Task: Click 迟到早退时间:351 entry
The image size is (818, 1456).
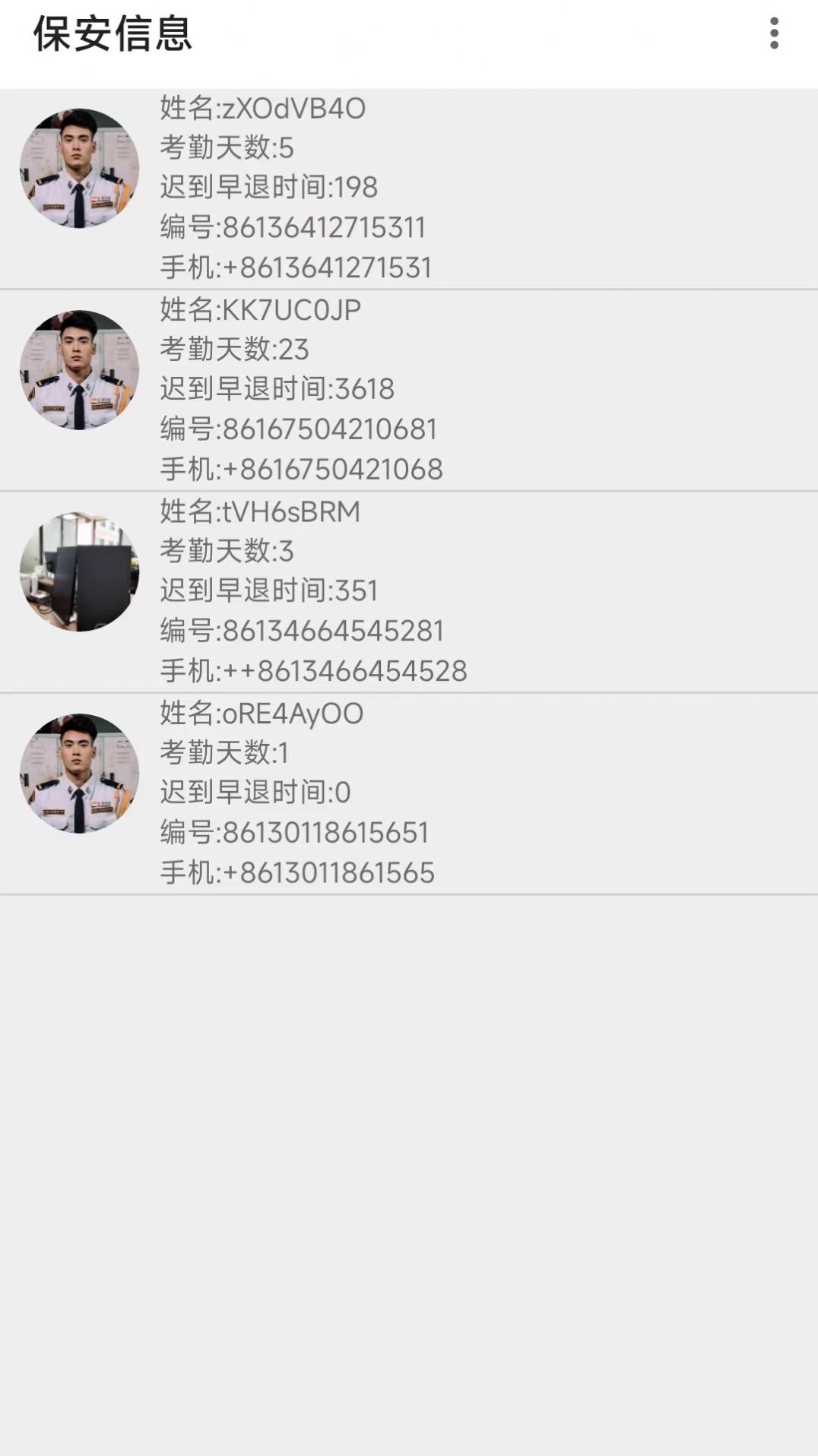Action: pos(270,591)
